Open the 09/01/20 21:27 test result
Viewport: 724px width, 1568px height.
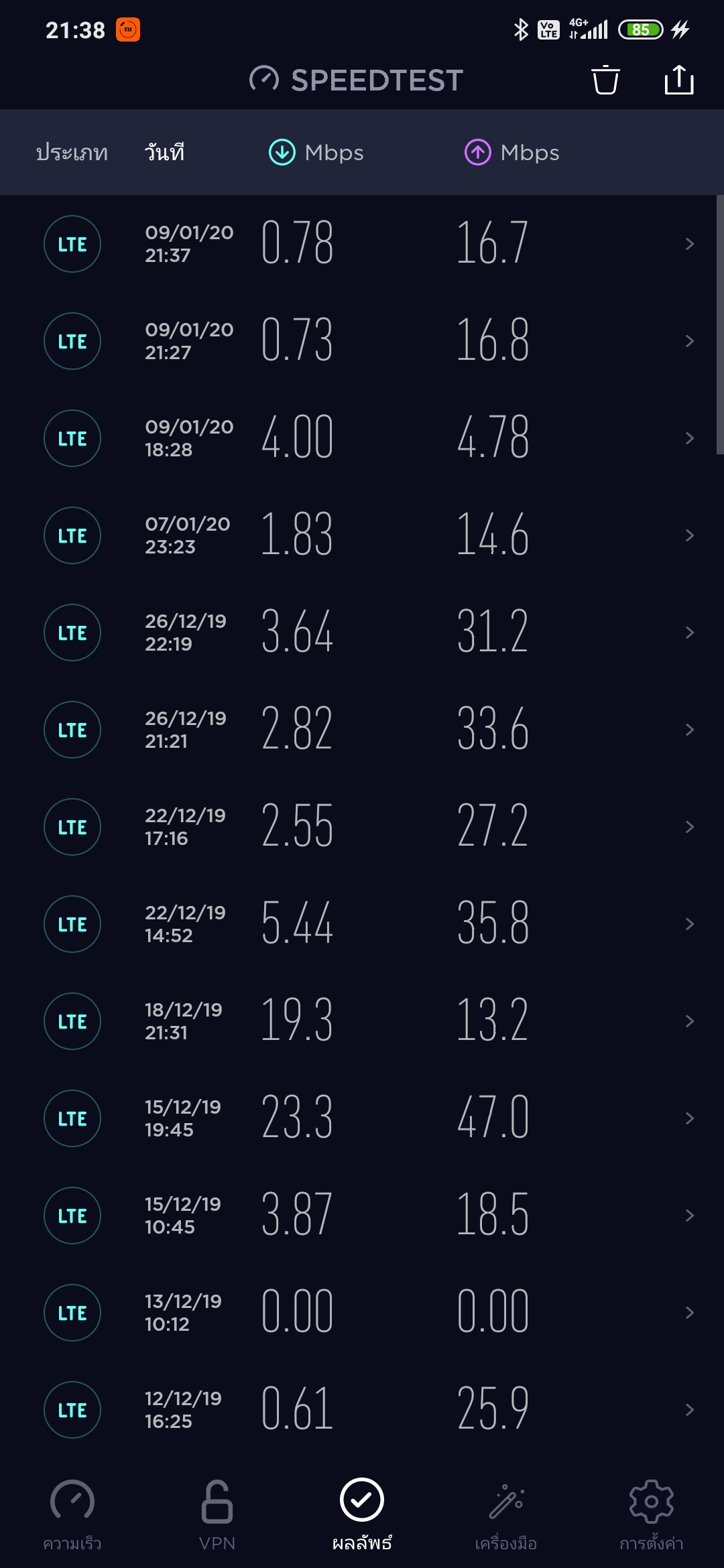coord(362,341)
